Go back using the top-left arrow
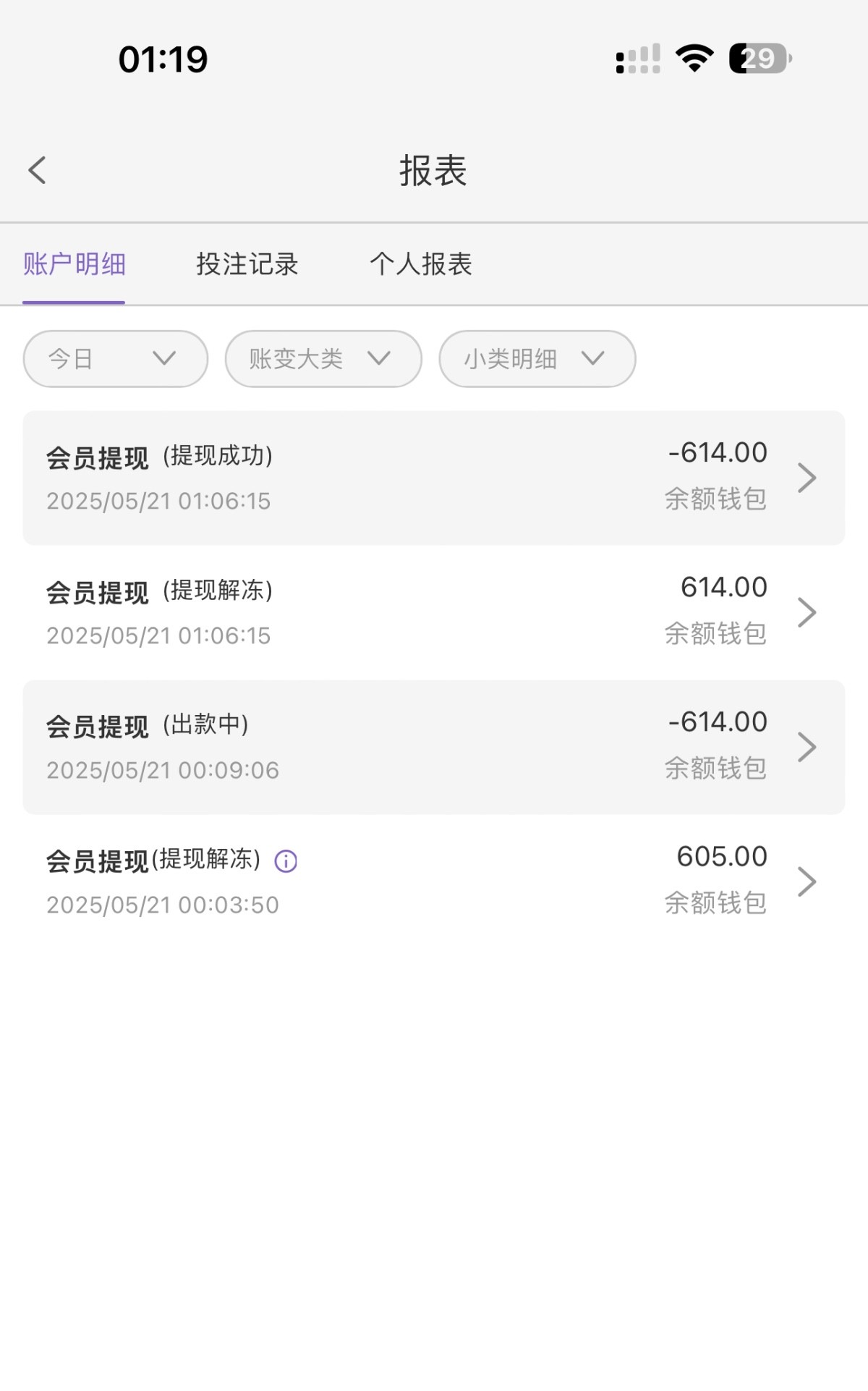Viewport: 868px width, 1391px height. tap(38, 171)
